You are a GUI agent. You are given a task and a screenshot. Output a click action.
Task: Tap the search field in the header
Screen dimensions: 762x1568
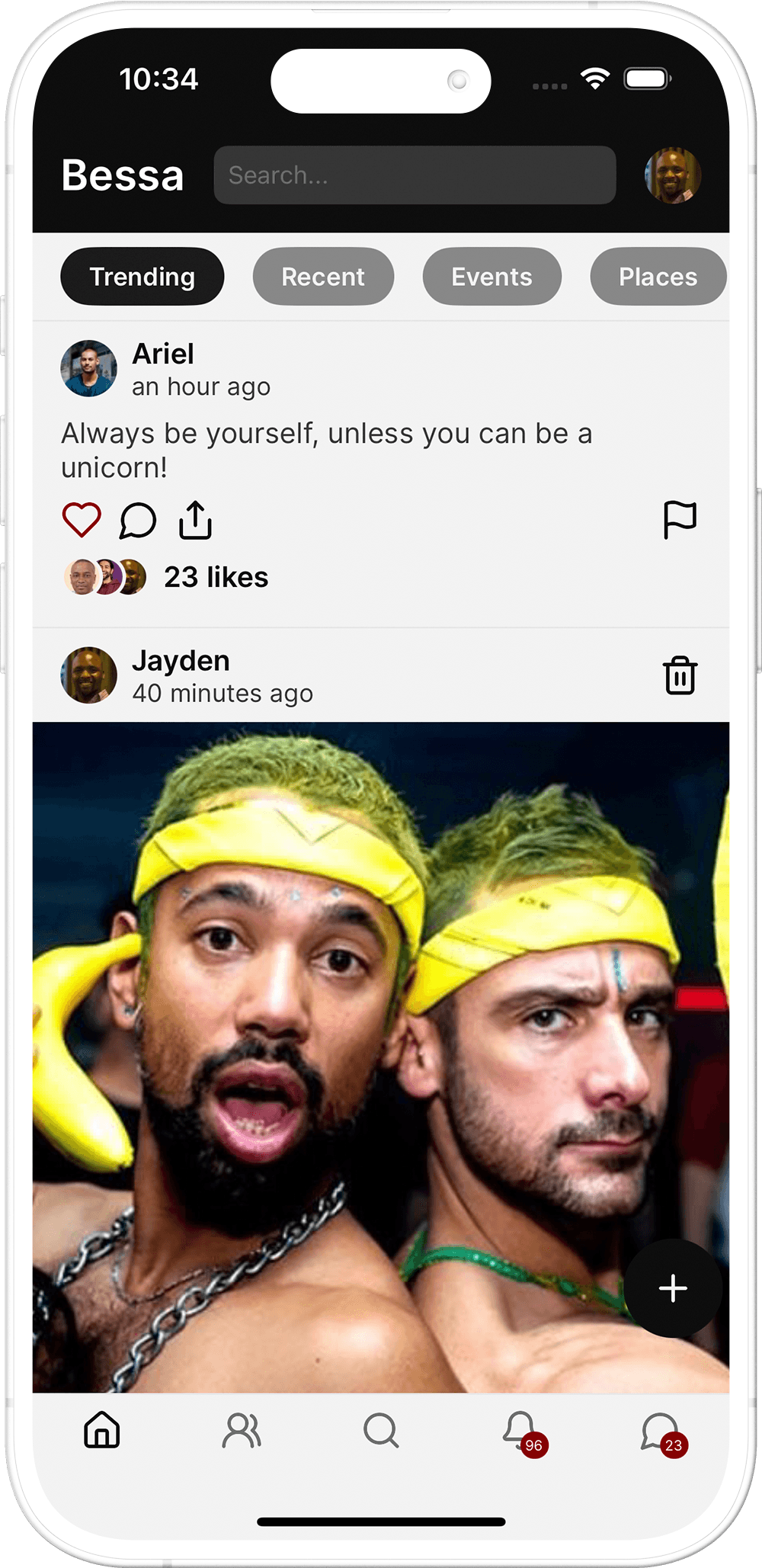(415, 175)
